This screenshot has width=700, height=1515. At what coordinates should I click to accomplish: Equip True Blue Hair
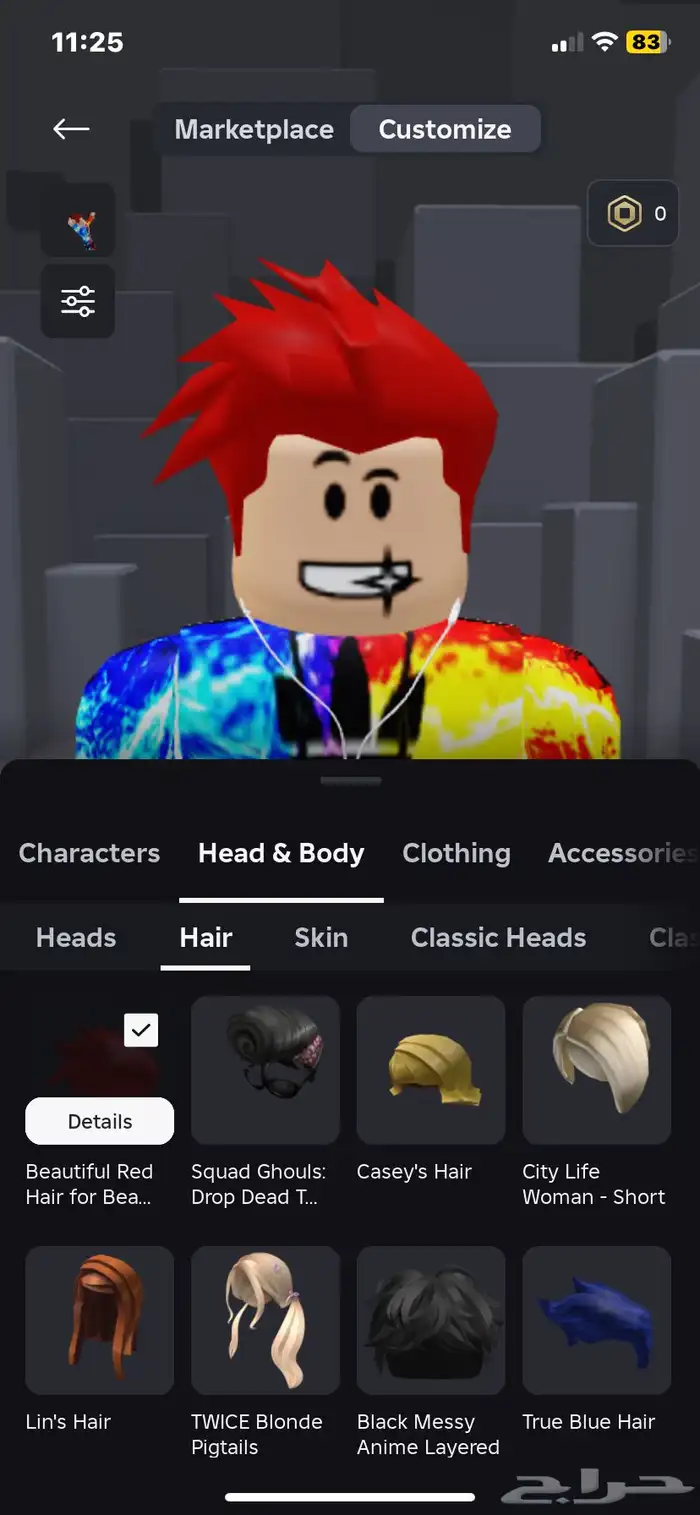click(596, 1320)
